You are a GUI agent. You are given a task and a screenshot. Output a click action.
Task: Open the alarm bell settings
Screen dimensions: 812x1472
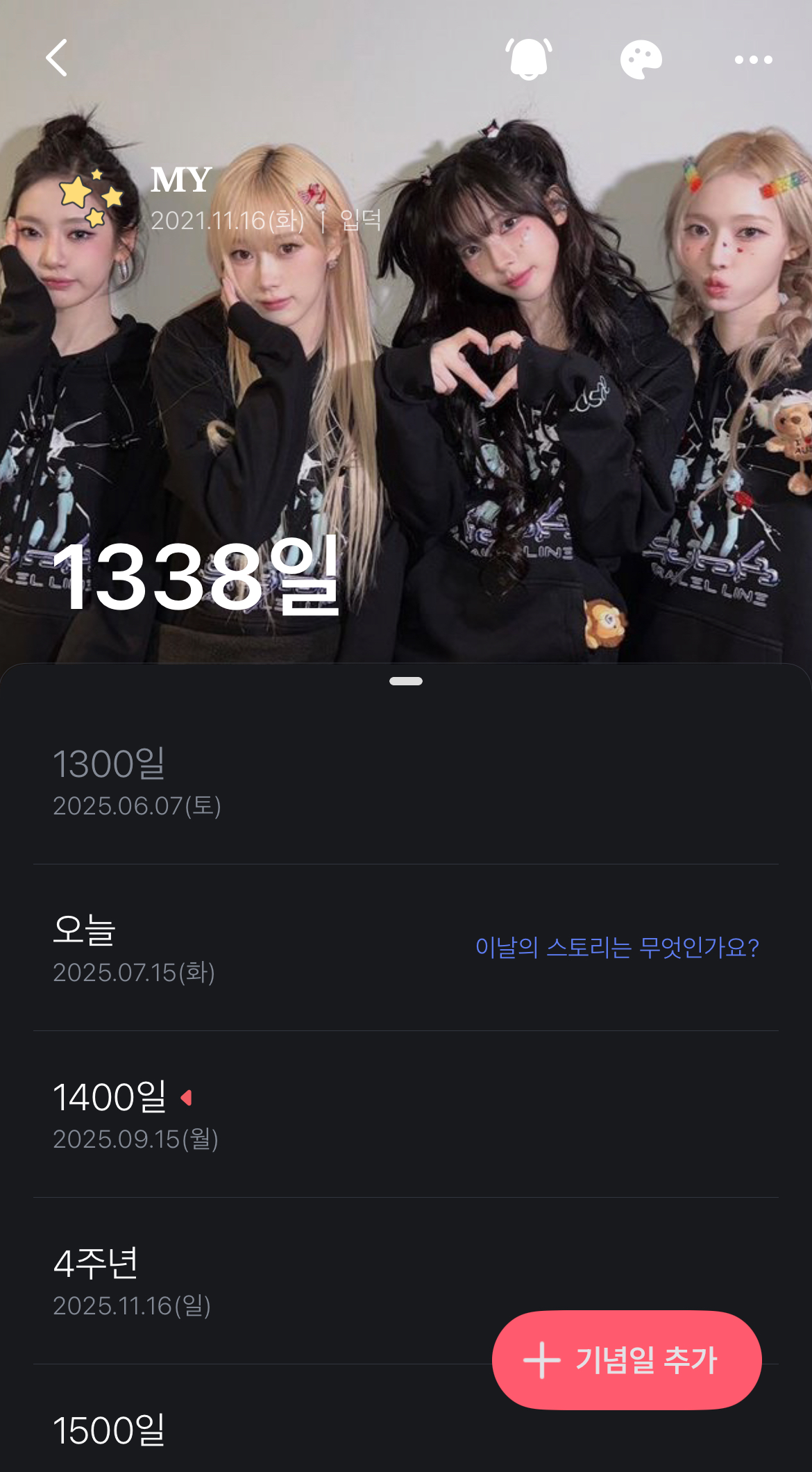point(529,59)
